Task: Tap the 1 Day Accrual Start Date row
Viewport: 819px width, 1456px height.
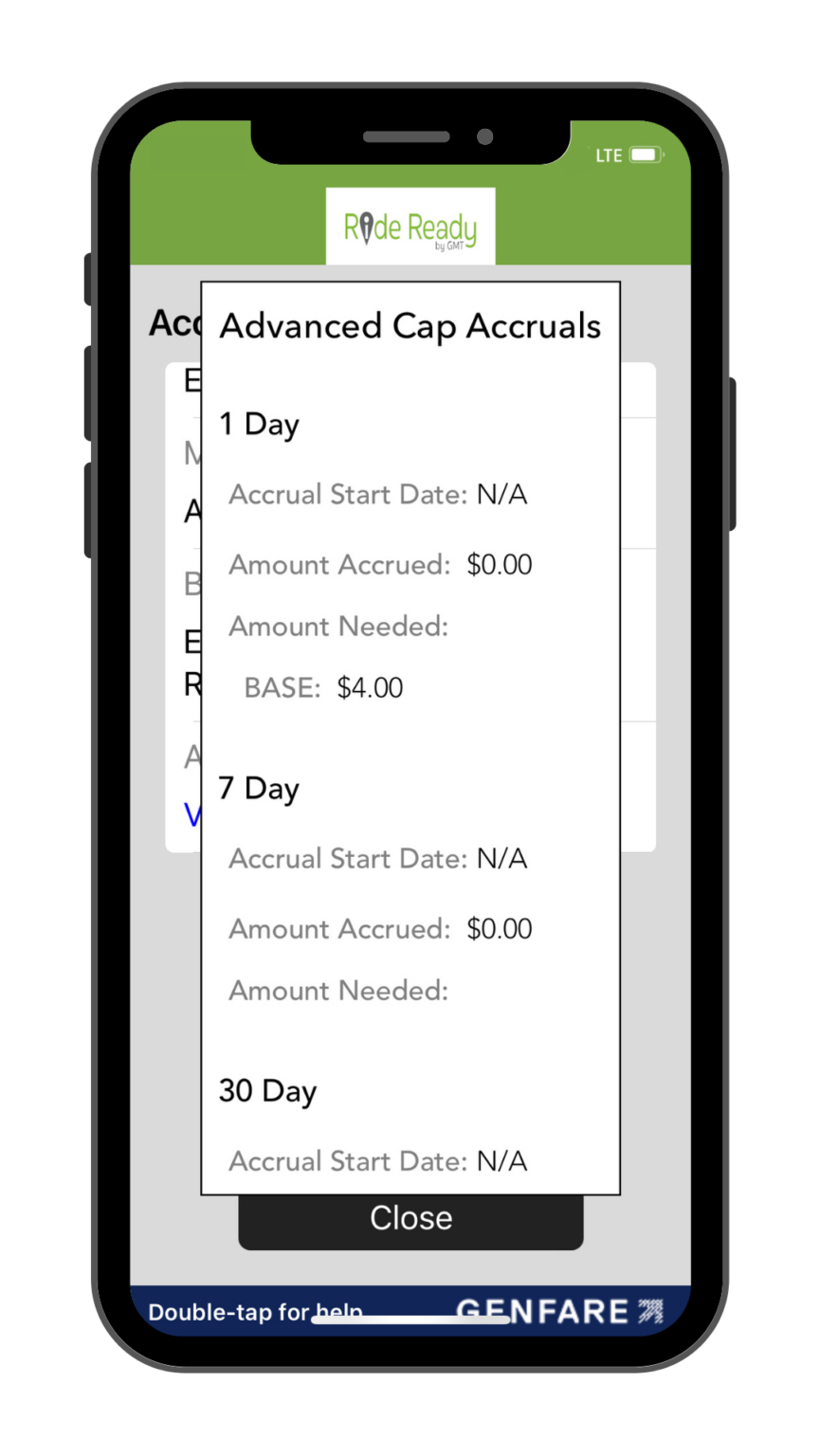Action: click(377, 495)
